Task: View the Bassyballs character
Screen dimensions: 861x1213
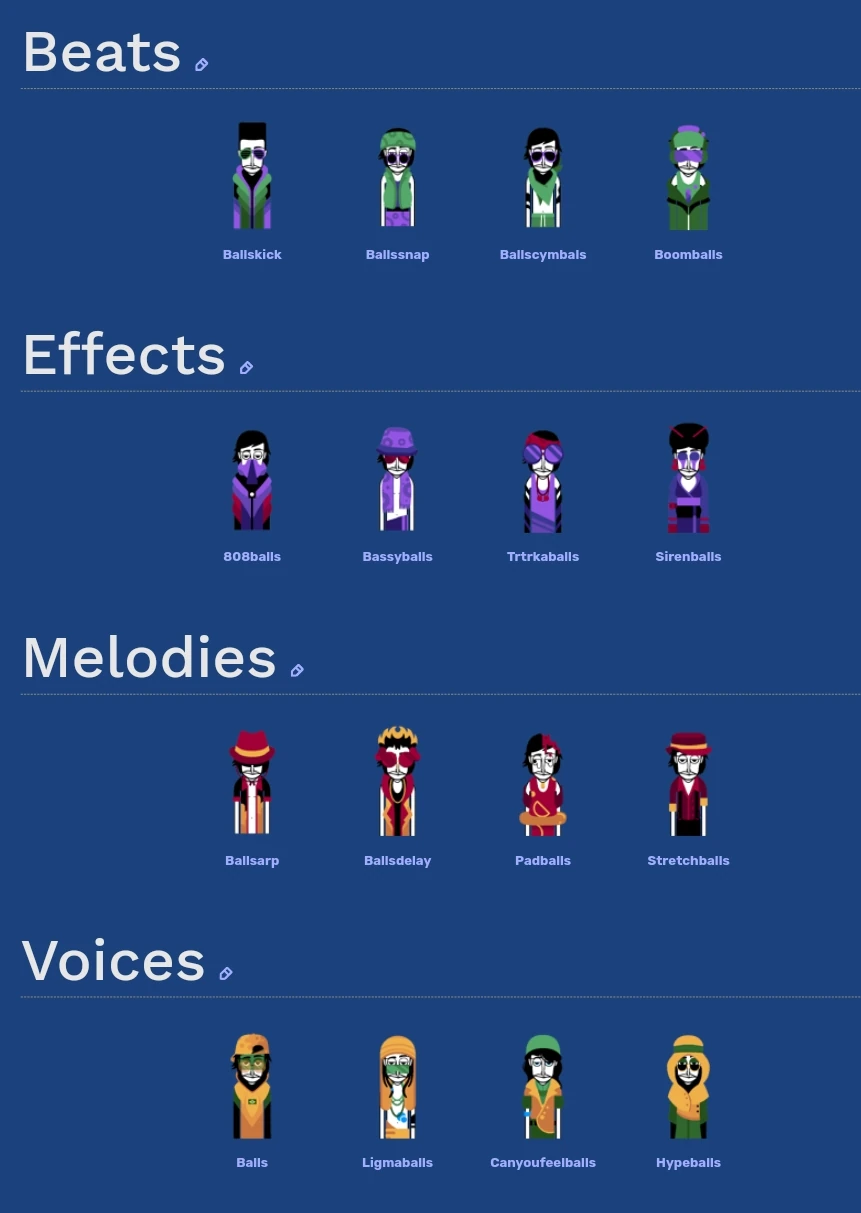Action: click(x=397, y=478)
